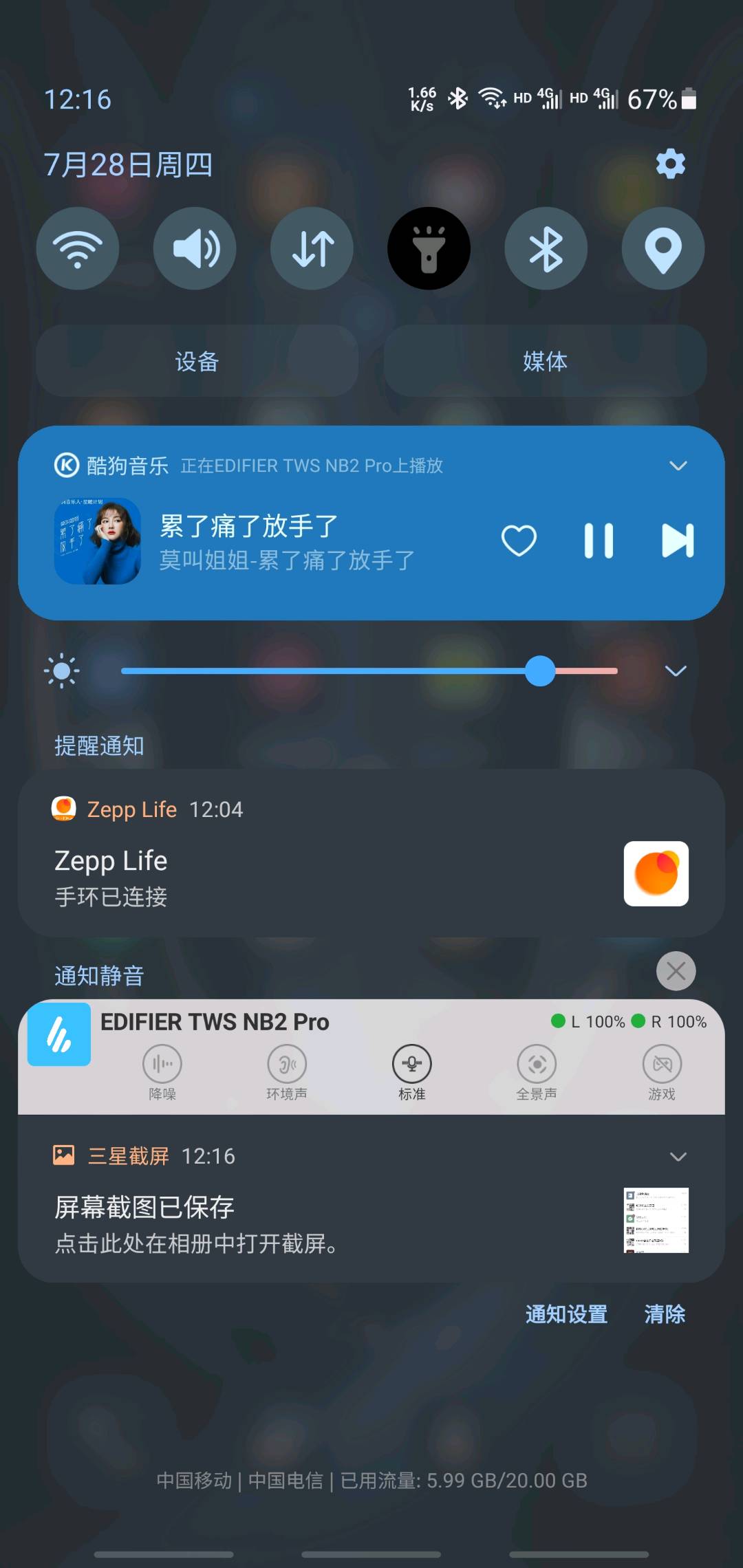Like the currently playing song
This screenshot has height=1568, width=743.
[x=519, y=541]
